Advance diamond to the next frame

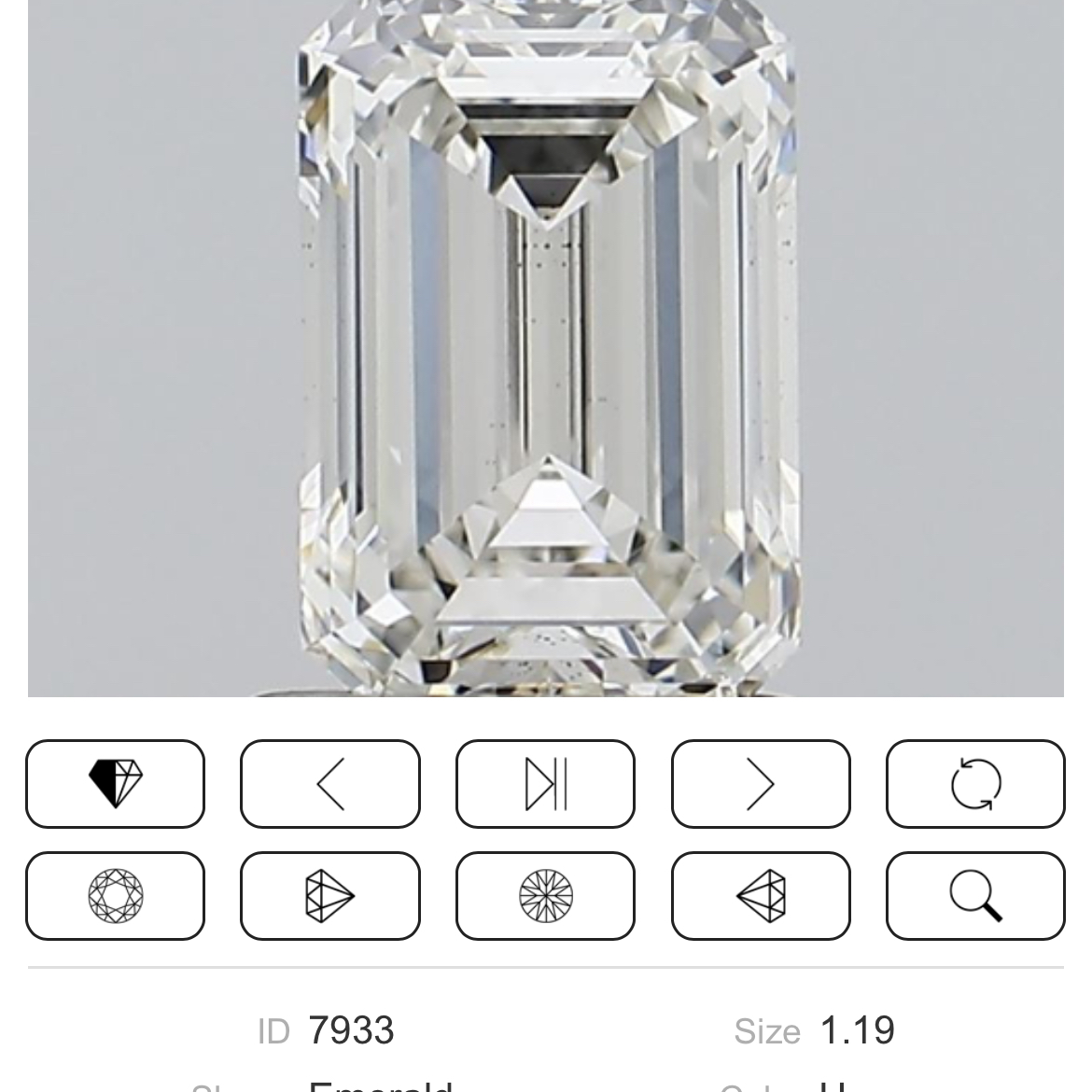[x=761, y=784]
